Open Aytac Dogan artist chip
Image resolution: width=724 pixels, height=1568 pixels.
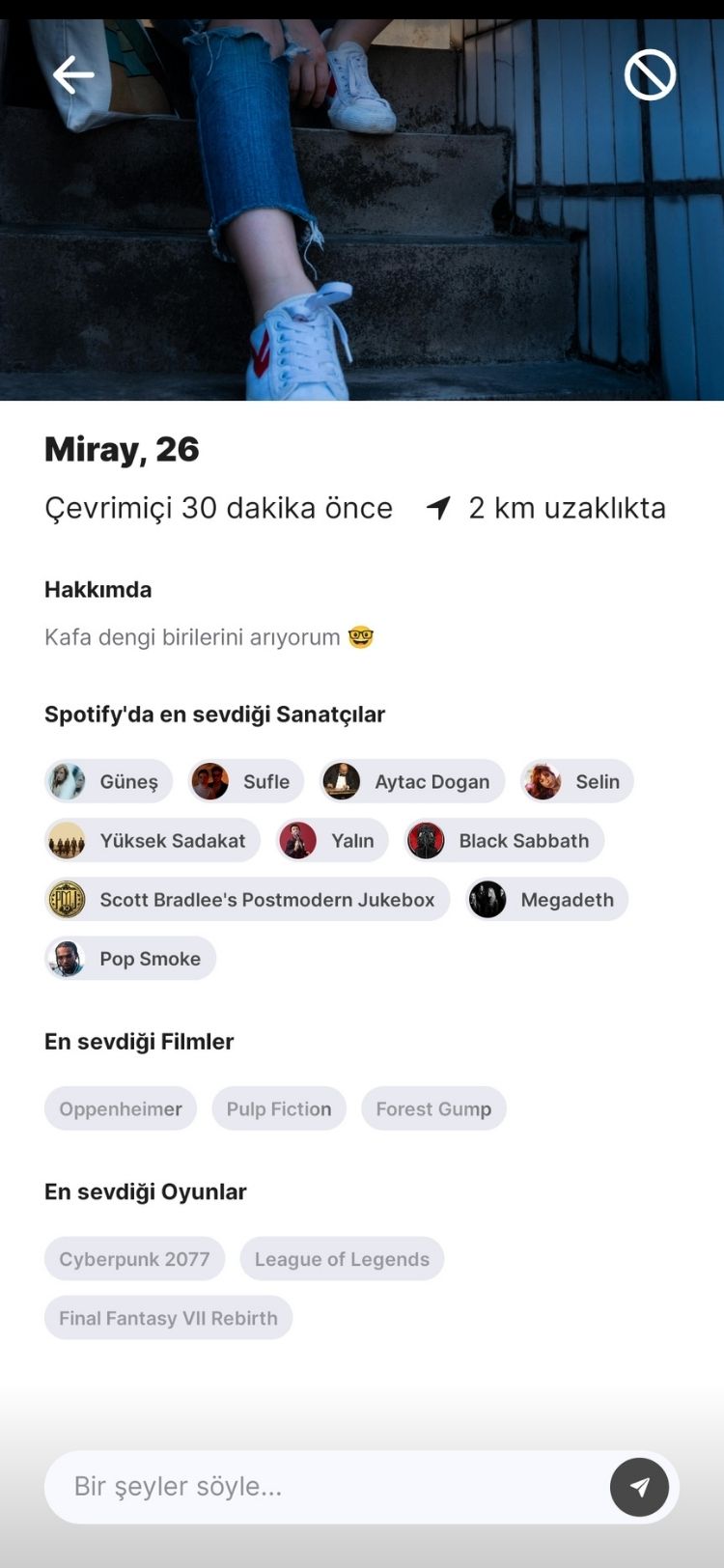pyautogui.click(x=411, y=781)
